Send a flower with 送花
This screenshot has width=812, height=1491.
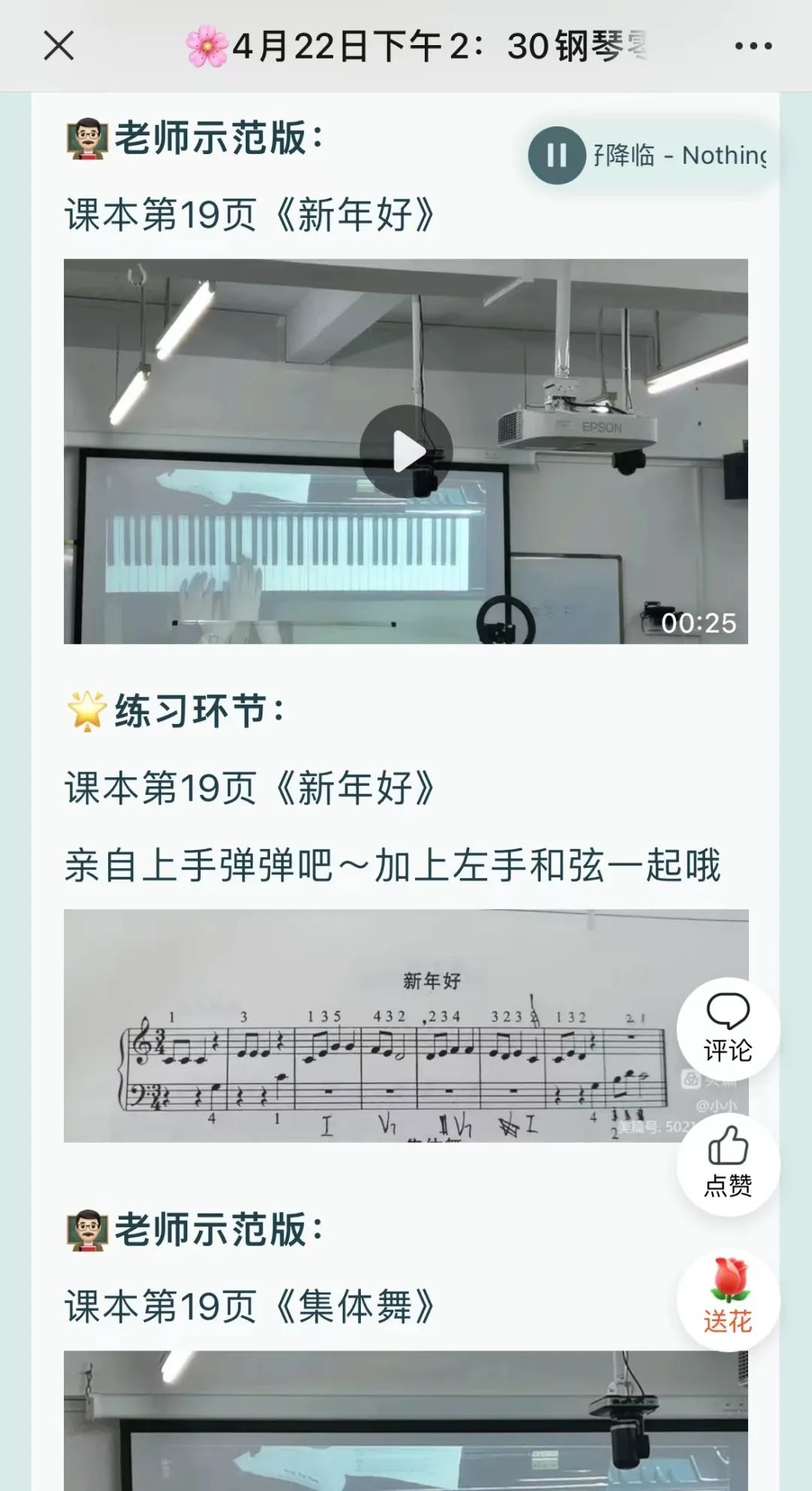click(728, 1299)
